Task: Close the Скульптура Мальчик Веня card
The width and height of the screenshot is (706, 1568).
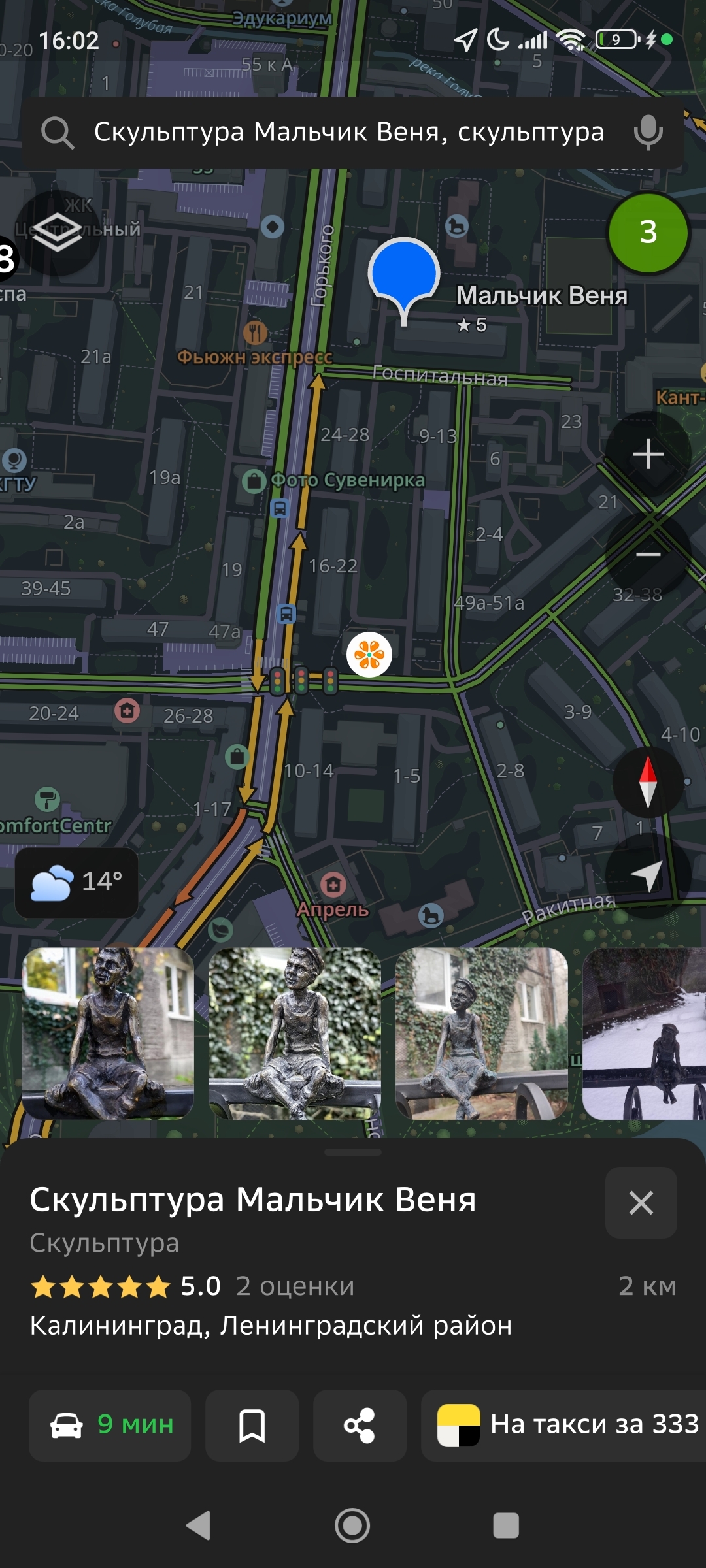Action: (641, 1203)
